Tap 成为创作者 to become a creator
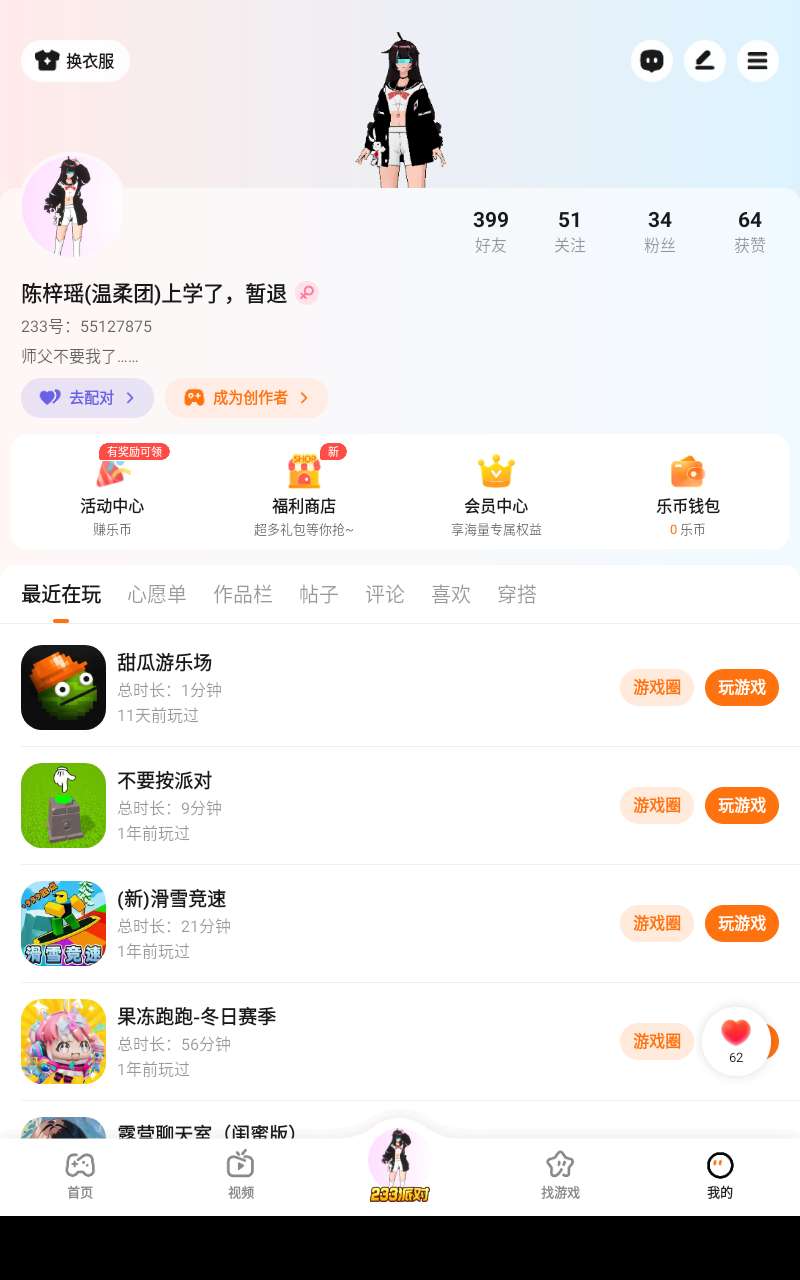Viewport: 800px width, 1280px height. [246, 398]
